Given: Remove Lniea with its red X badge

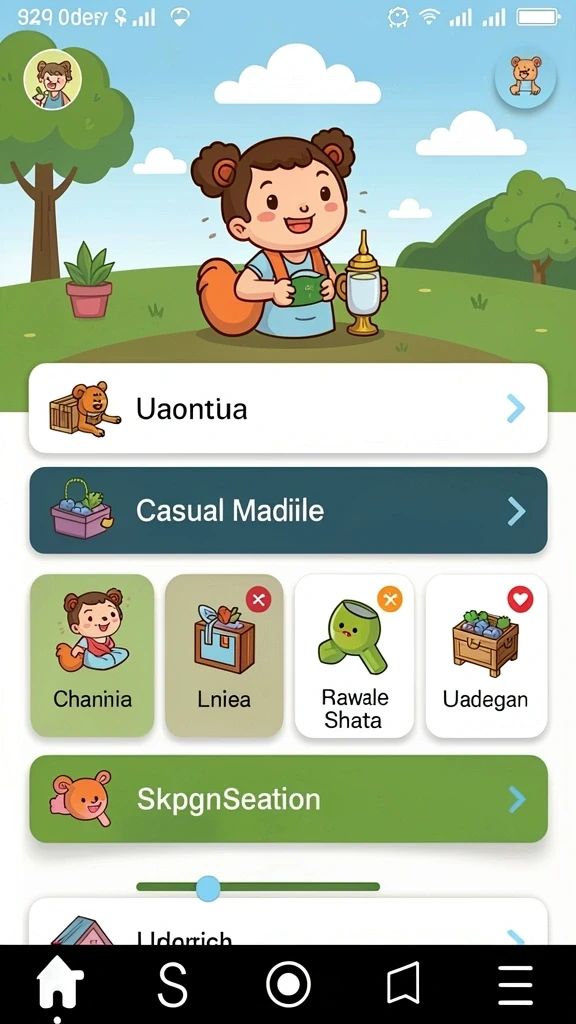Looking at the screenshot, I should coord(259,600).
